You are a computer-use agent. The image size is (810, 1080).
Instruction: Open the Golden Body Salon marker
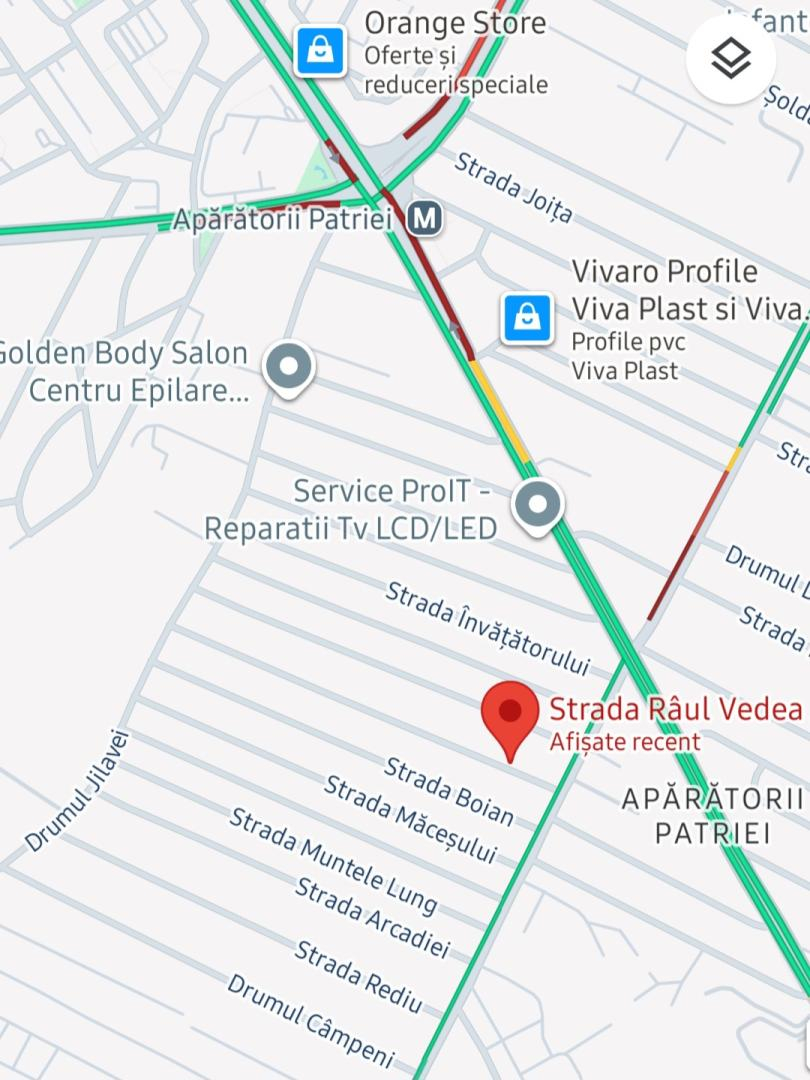pos(289,368)
